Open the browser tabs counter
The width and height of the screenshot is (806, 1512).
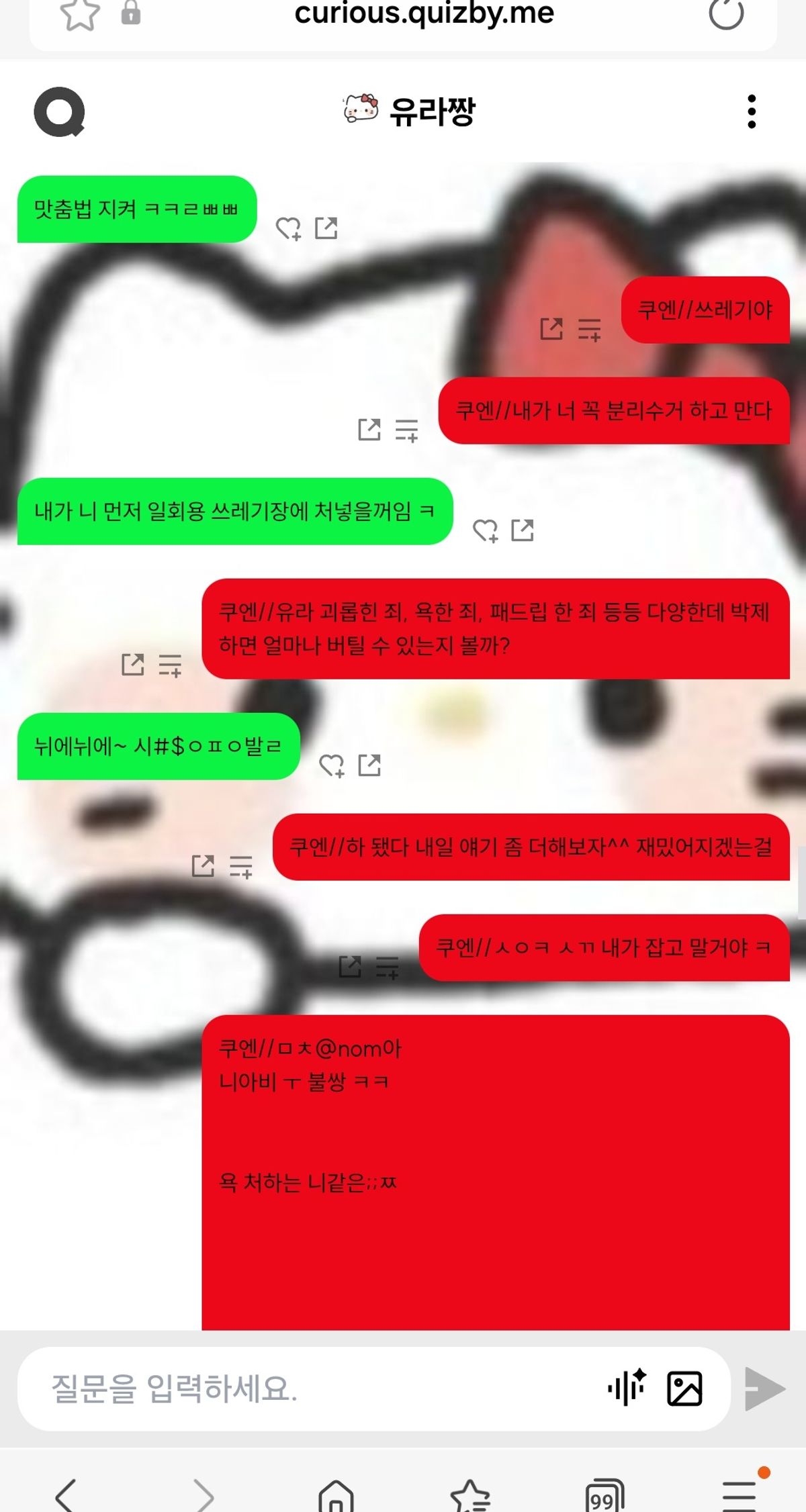click(x=604, y=1497)
